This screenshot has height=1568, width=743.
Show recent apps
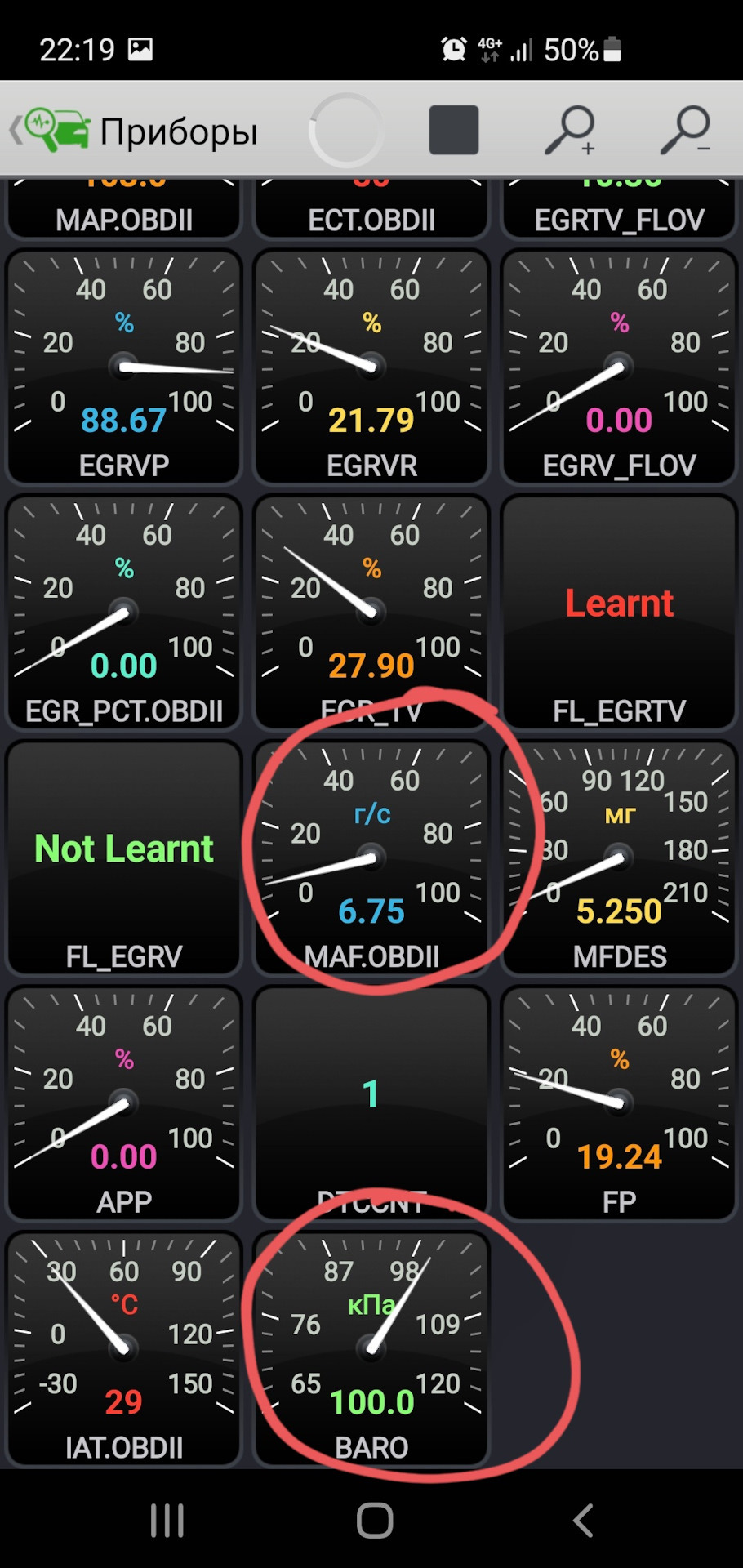[x=167, y=1521]
